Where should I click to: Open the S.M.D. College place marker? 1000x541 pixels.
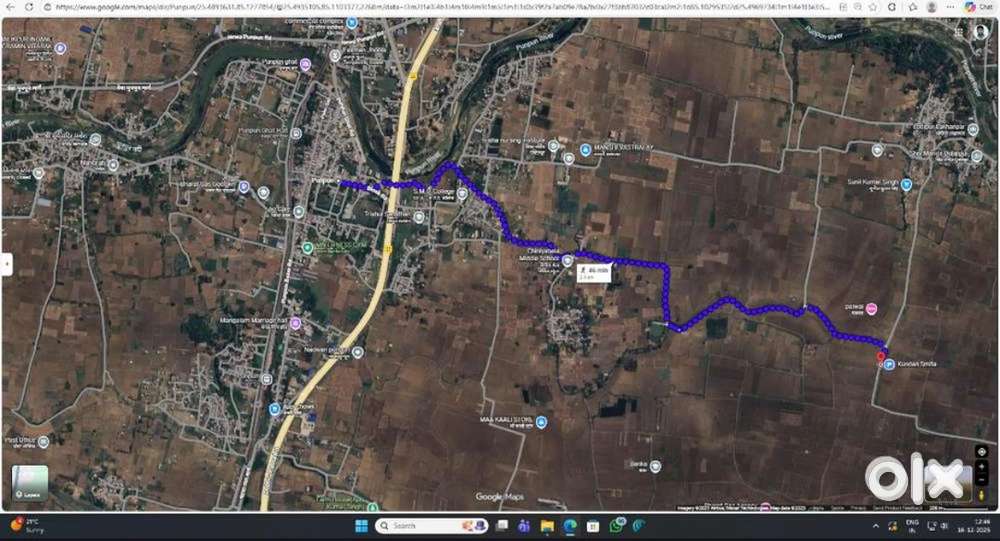click(x=463, y=194)
